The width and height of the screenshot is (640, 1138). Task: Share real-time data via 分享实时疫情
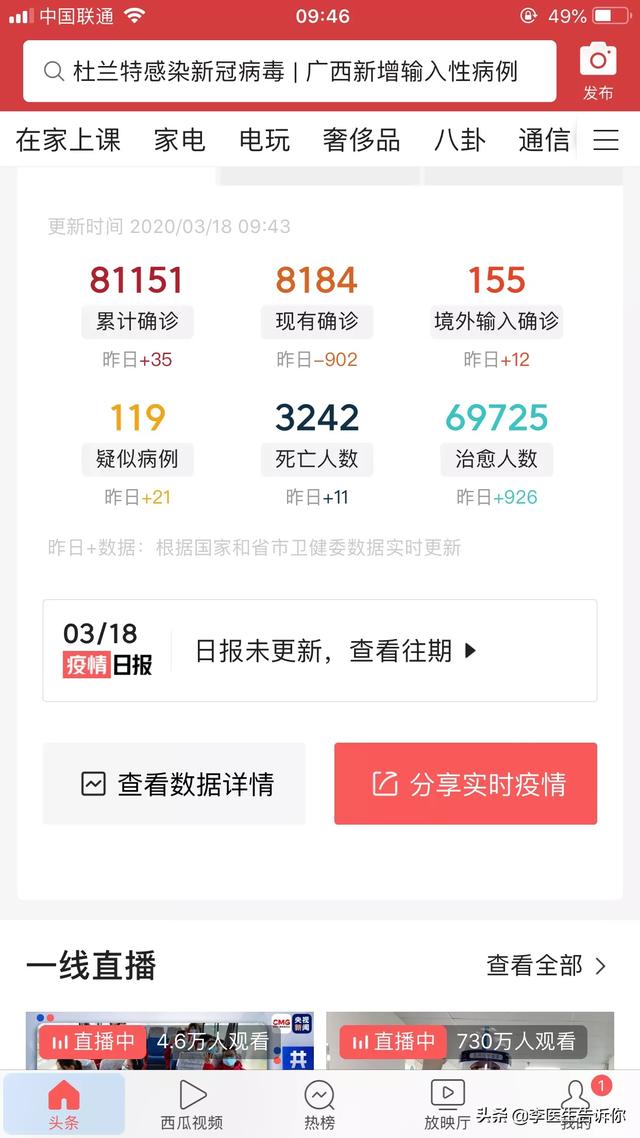466,784
